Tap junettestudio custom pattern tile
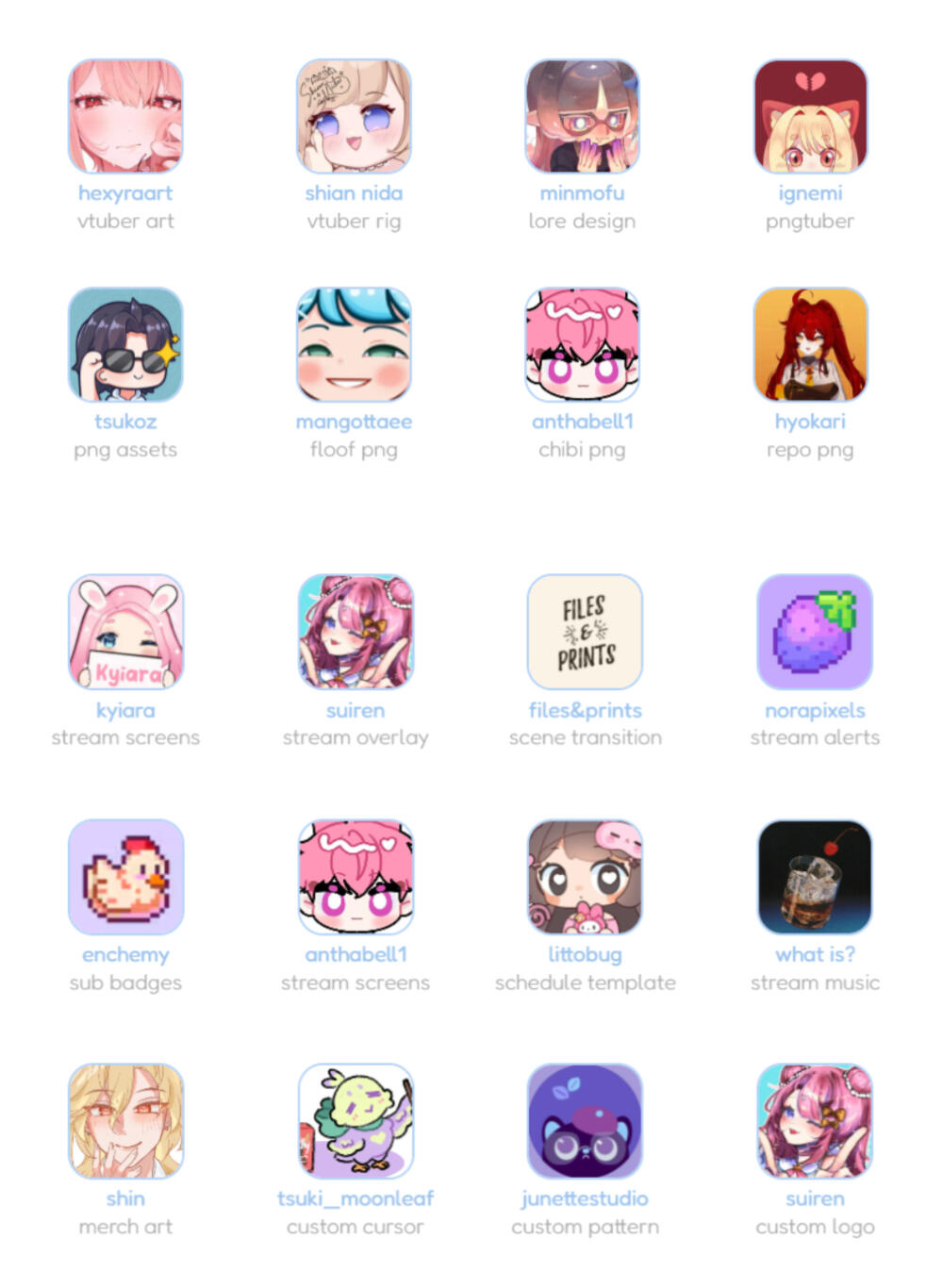Image resolution: width=926 pixels, height=1288 pixels. point(585,1121)
